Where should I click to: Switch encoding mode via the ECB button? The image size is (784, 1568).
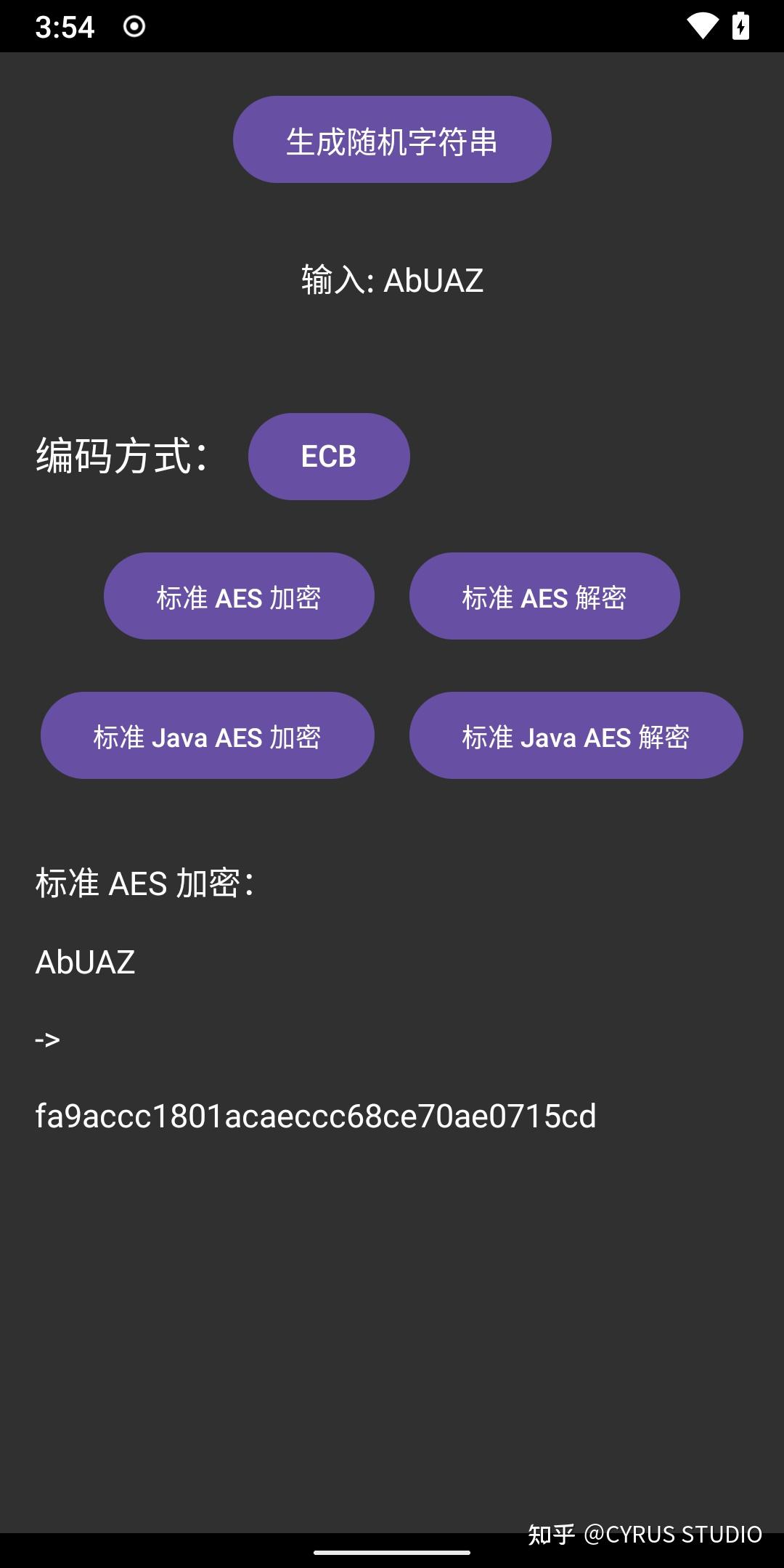pos(329,456)
